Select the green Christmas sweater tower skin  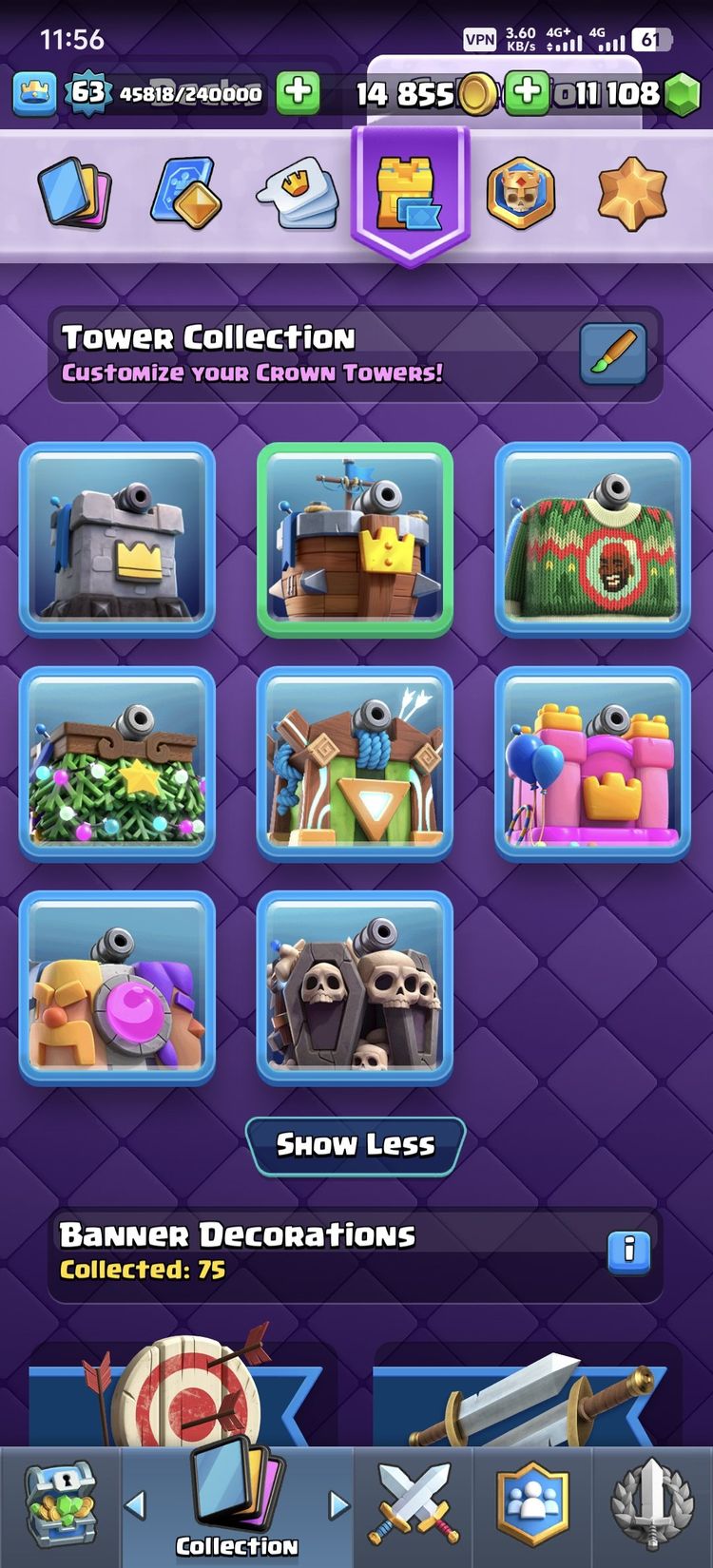(592, 539)
